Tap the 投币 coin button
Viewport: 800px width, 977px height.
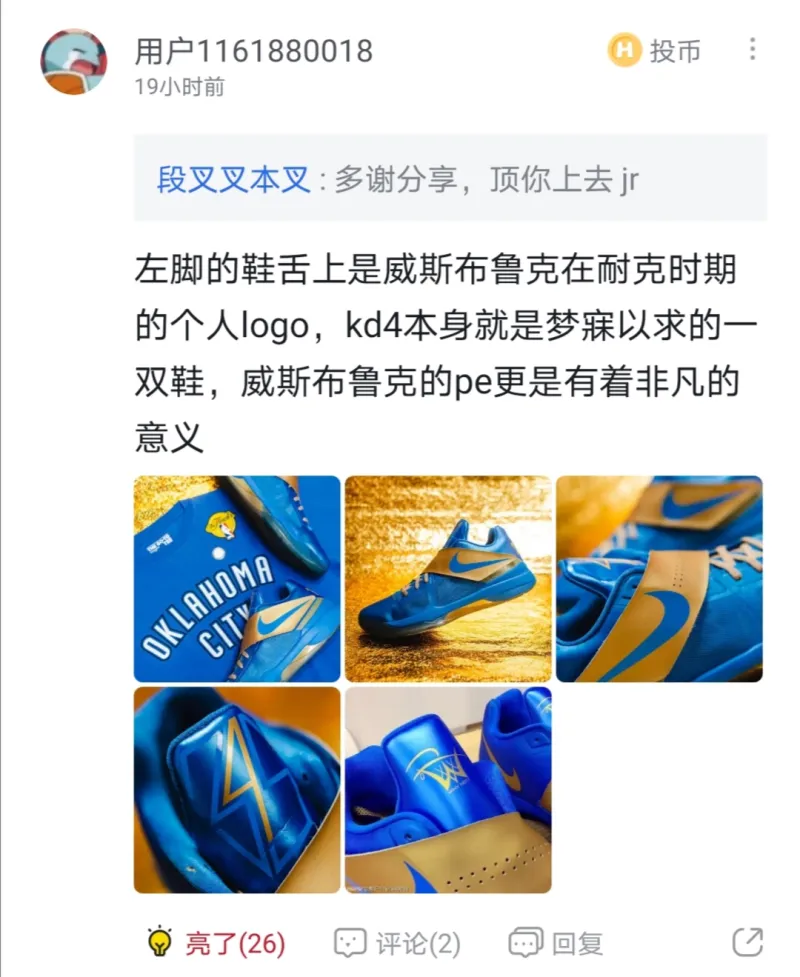pos(656,50)
